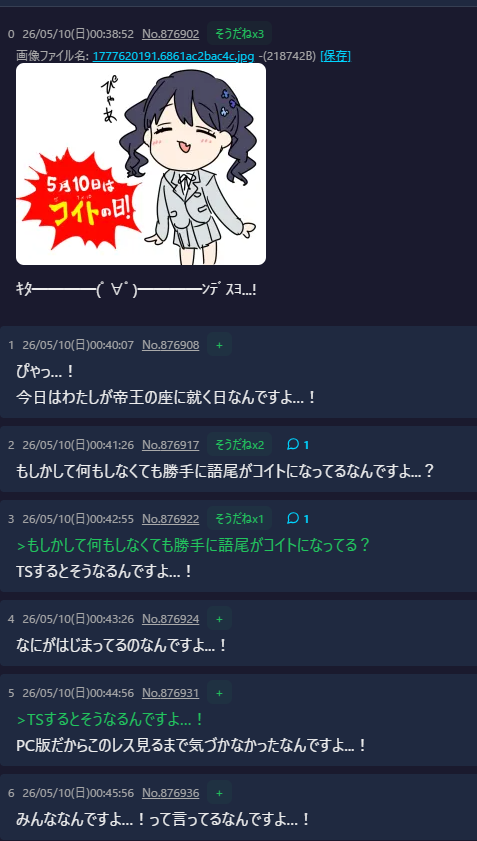Tap the そうだねx3 button on post 0
Screen dimensions: 477x841
pyautogui.click(x=239, y=34)
